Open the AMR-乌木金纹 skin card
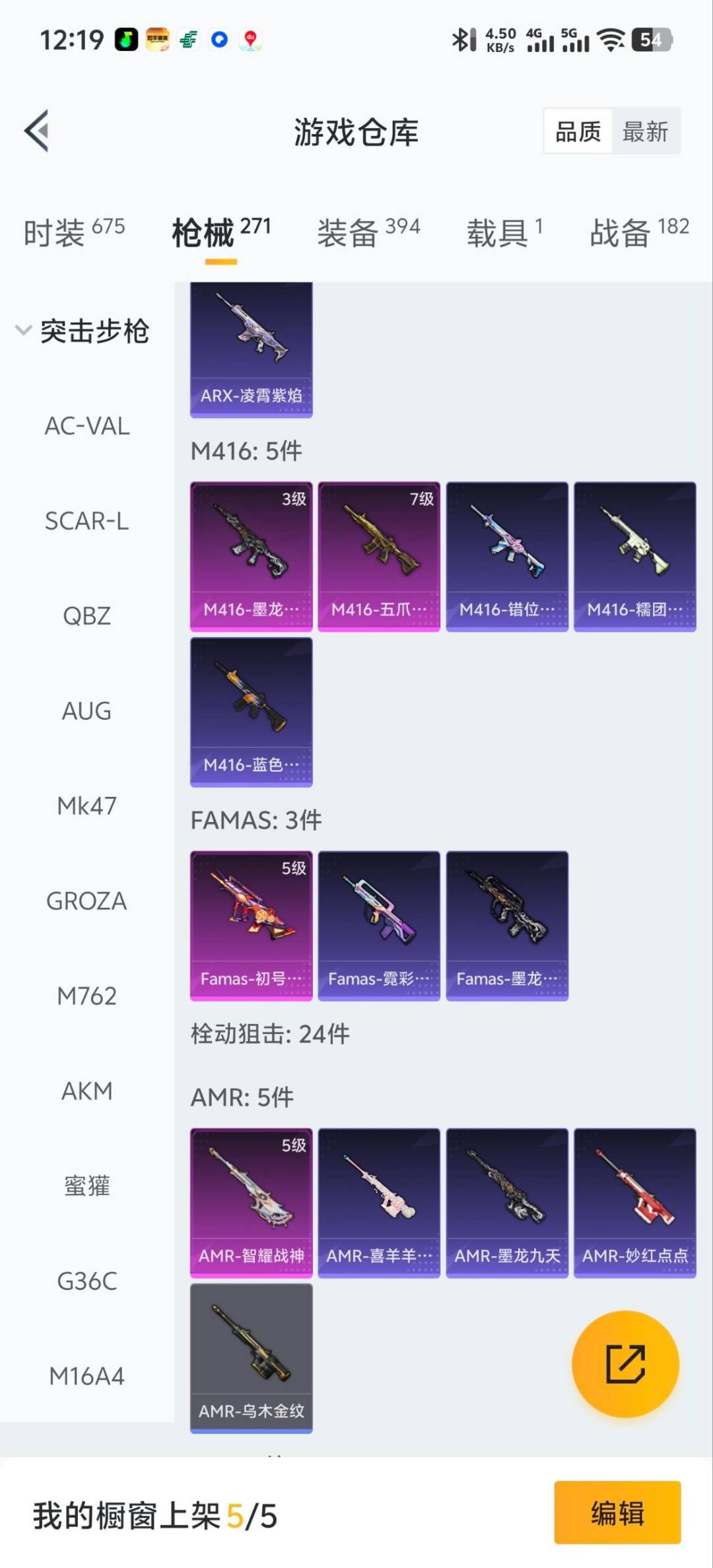The height and width of the screenshot is (1568, 713). 251,1357
